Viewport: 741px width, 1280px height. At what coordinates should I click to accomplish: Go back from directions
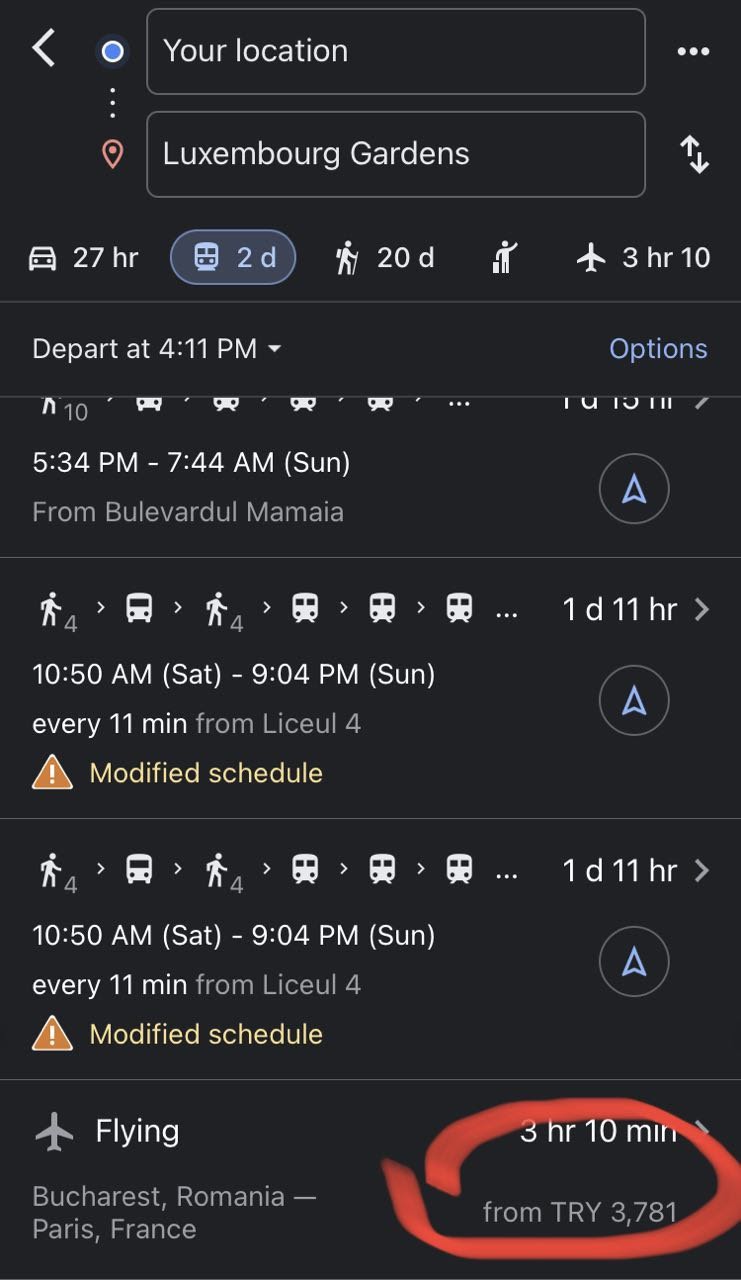pos(44,48)
